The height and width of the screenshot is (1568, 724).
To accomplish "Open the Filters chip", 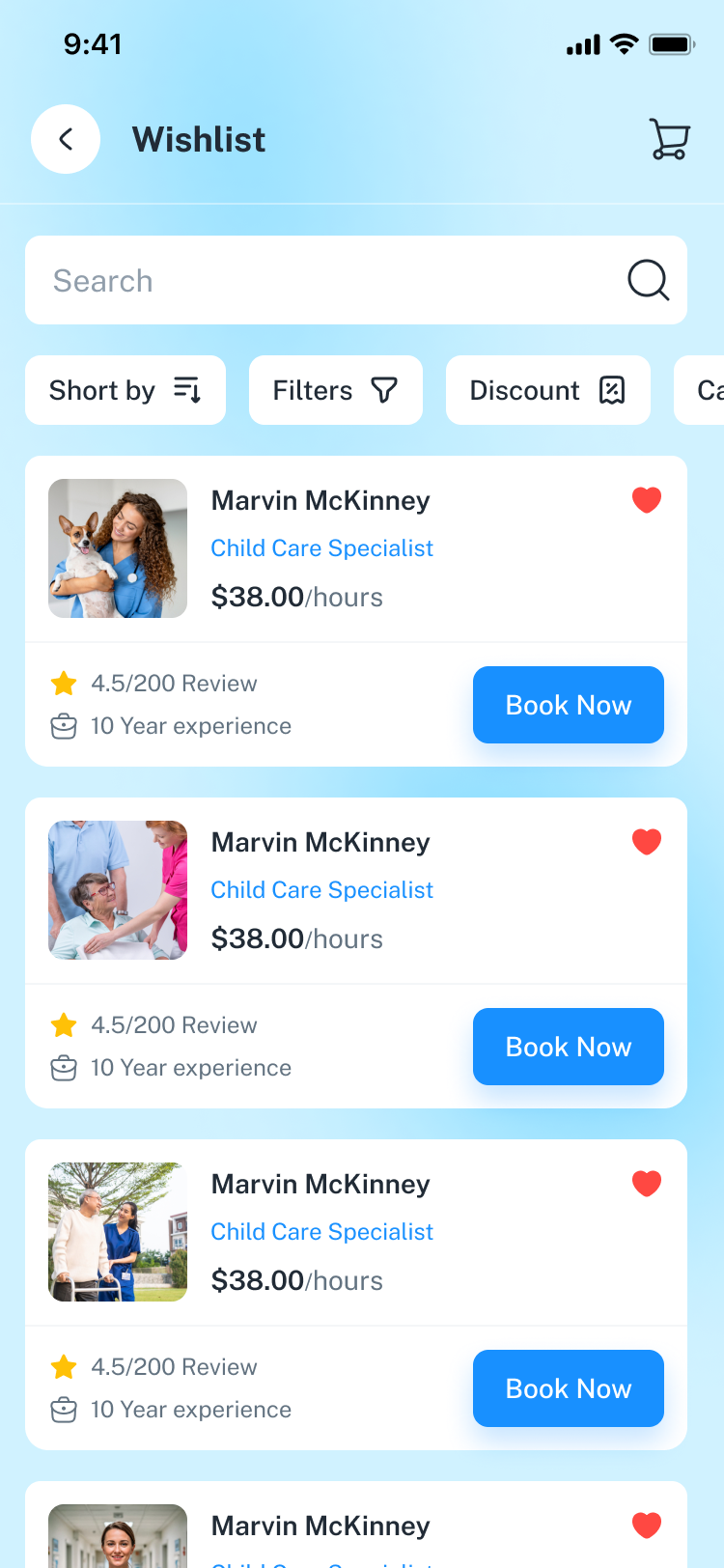I will [x=335, y=390].
